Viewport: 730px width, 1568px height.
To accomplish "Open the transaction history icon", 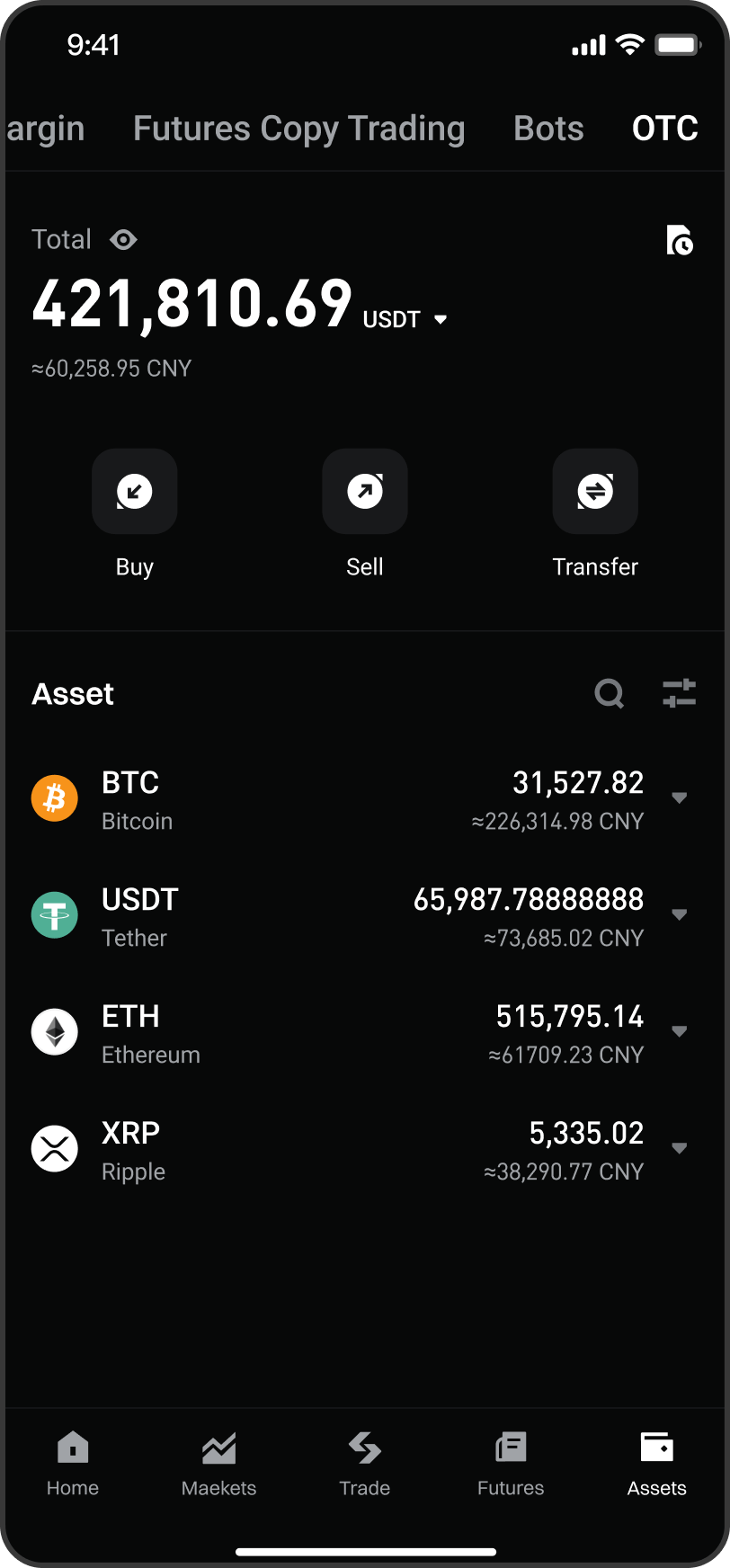I will point(680,241).
